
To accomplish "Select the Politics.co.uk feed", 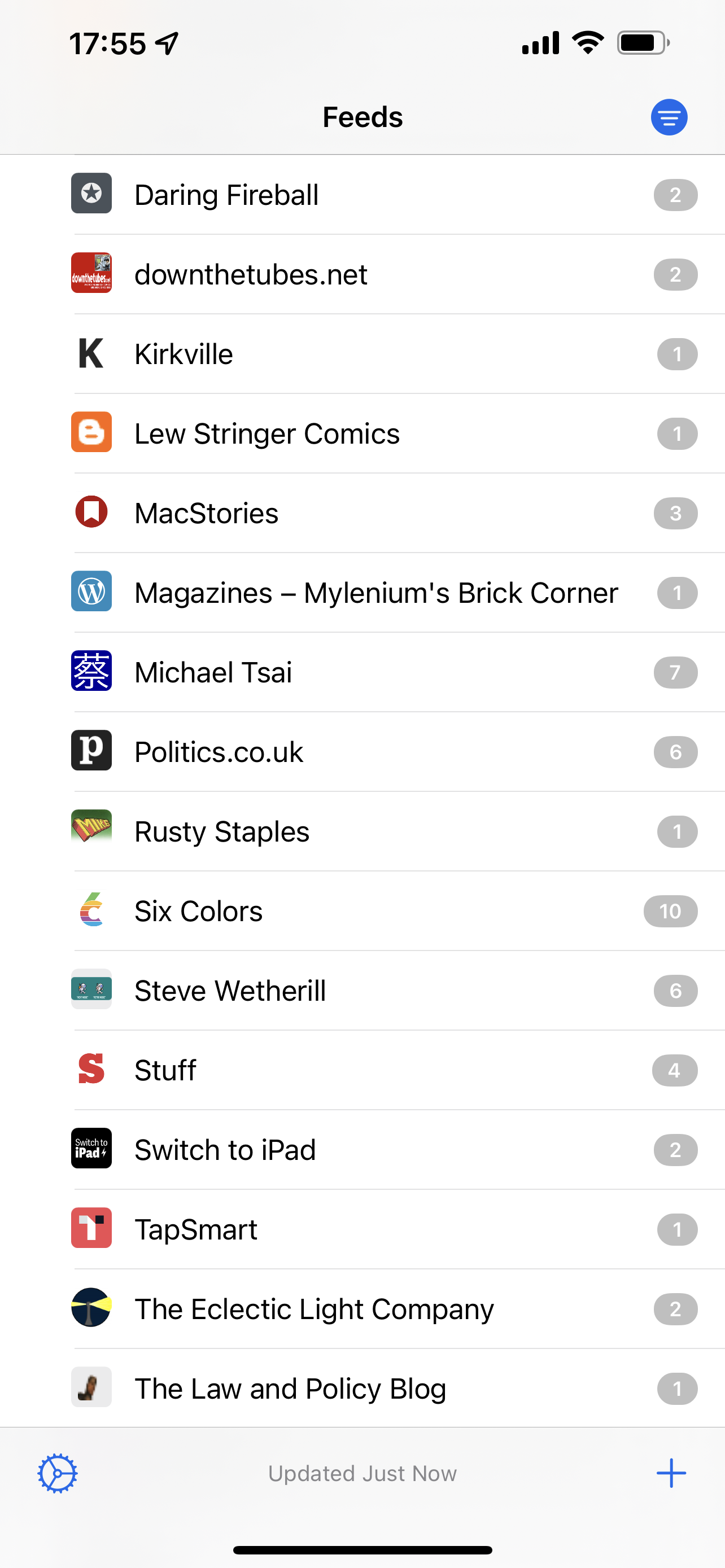I will (363, 752).
